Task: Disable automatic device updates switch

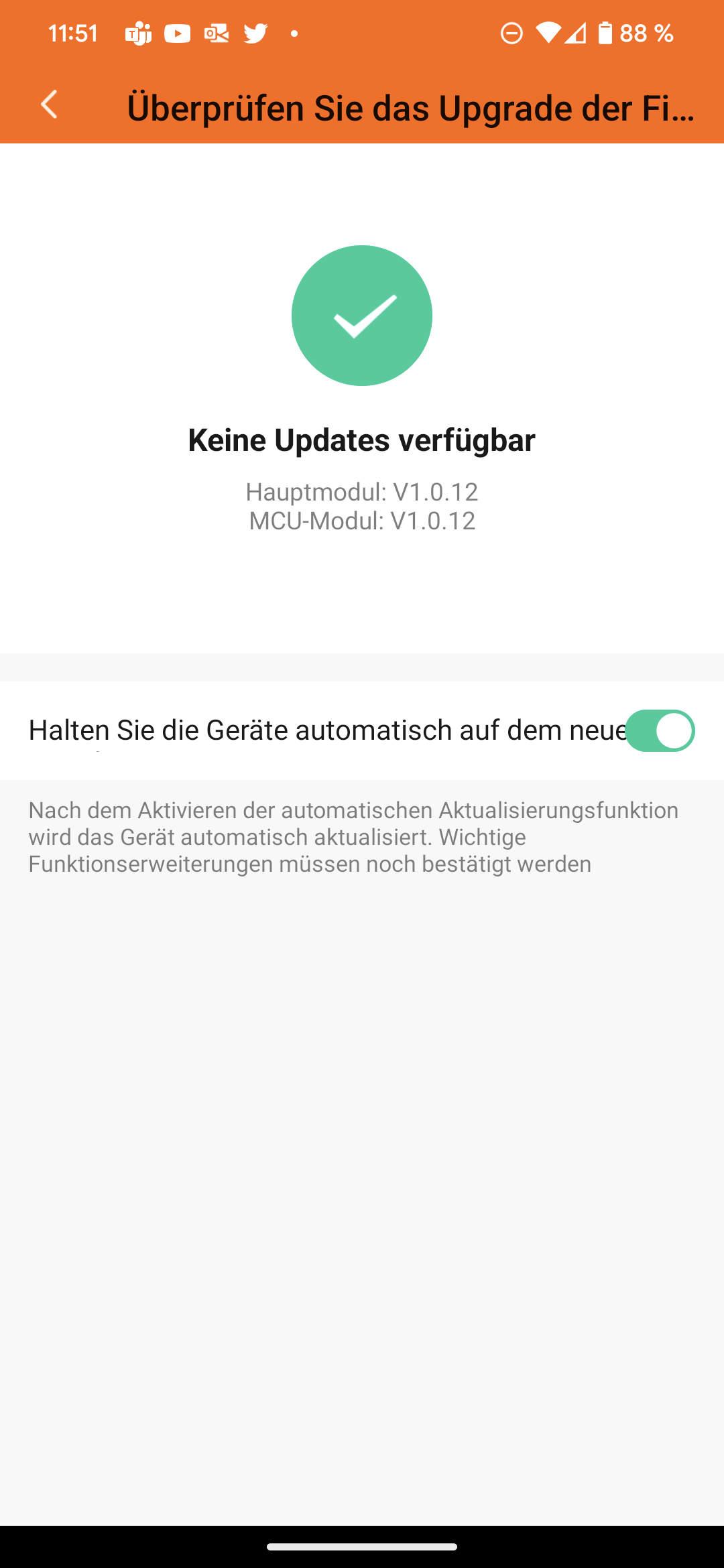Action: 660,730
